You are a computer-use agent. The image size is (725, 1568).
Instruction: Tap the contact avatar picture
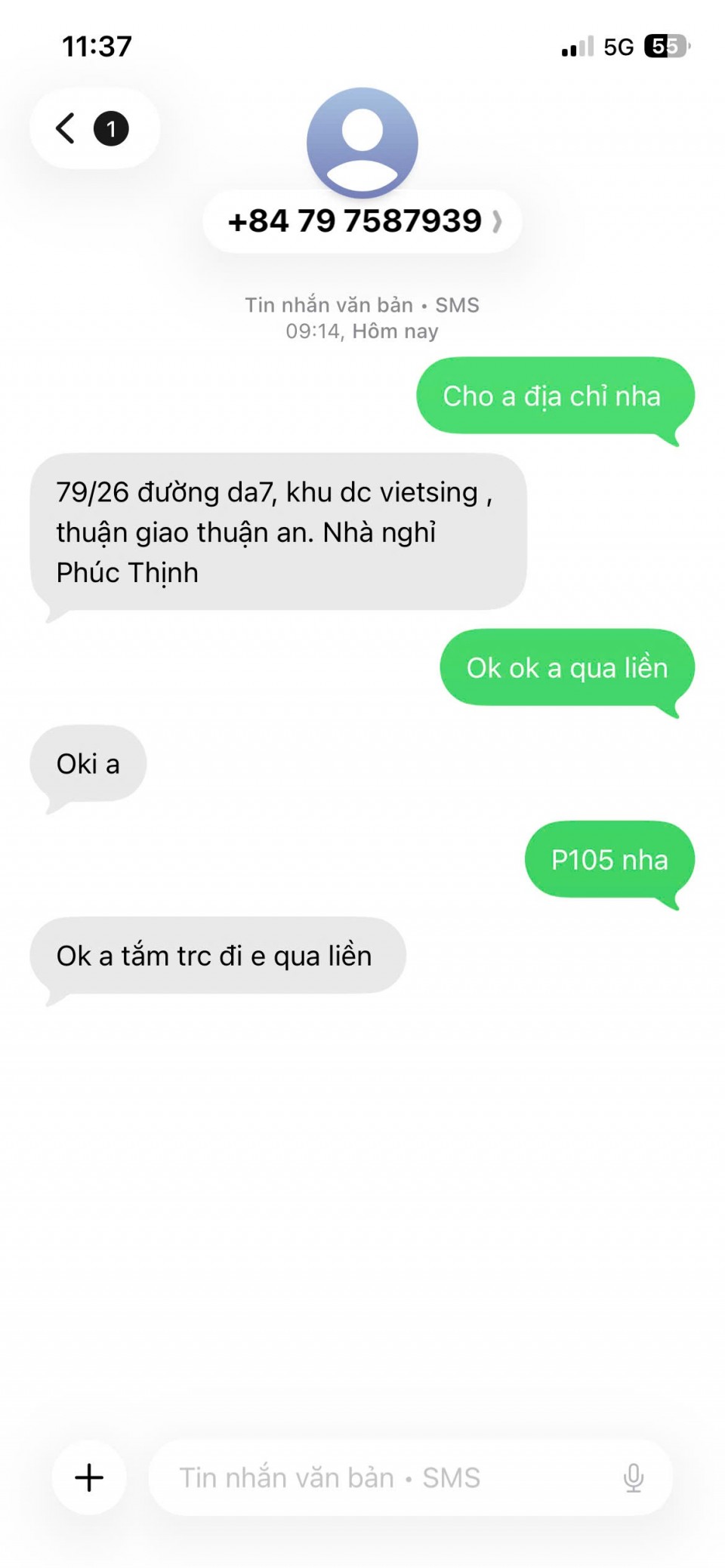click(x=362, y=141)
